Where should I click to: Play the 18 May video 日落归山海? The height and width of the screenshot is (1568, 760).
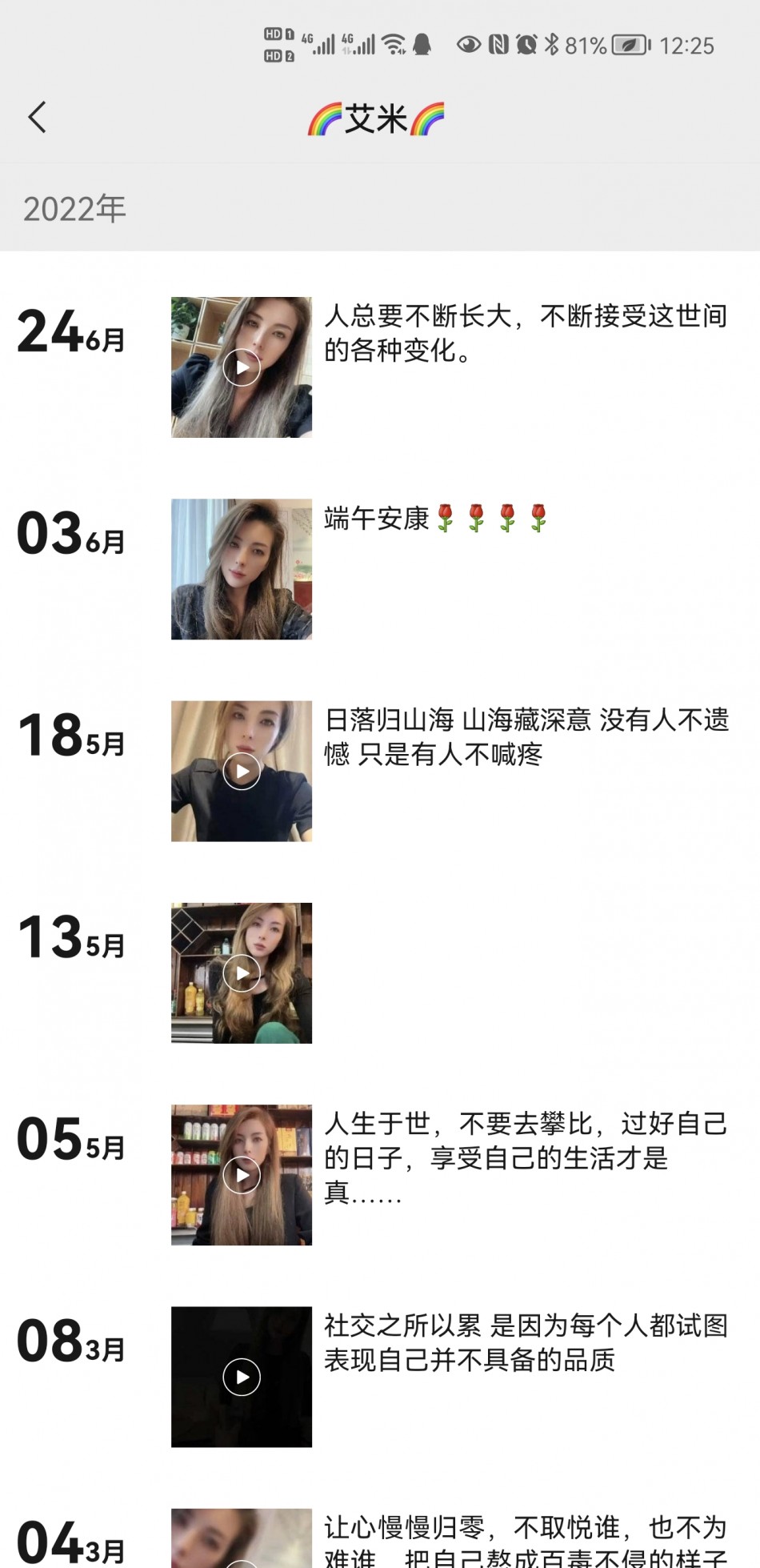pyautogui.click(x=242, y=771)
